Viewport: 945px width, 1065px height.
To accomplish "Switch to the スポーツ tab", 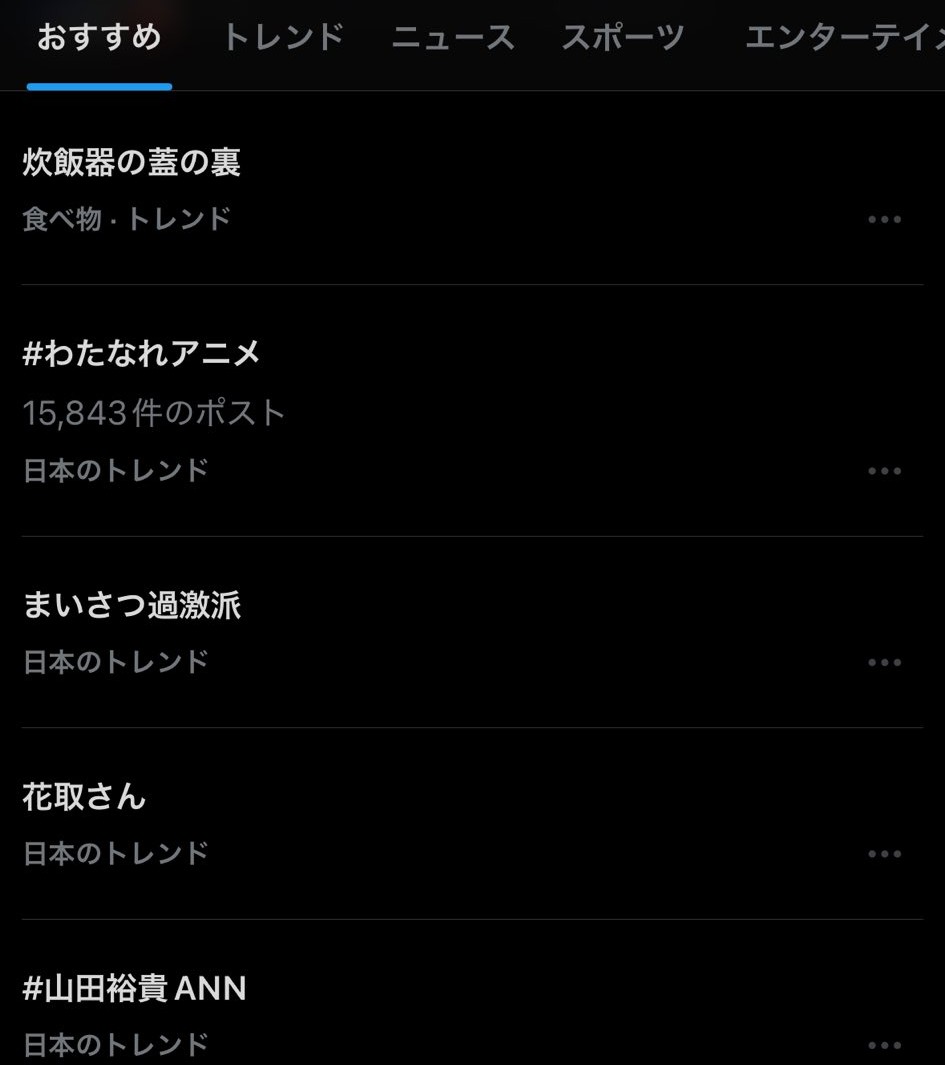I will [x=623, y=38].
